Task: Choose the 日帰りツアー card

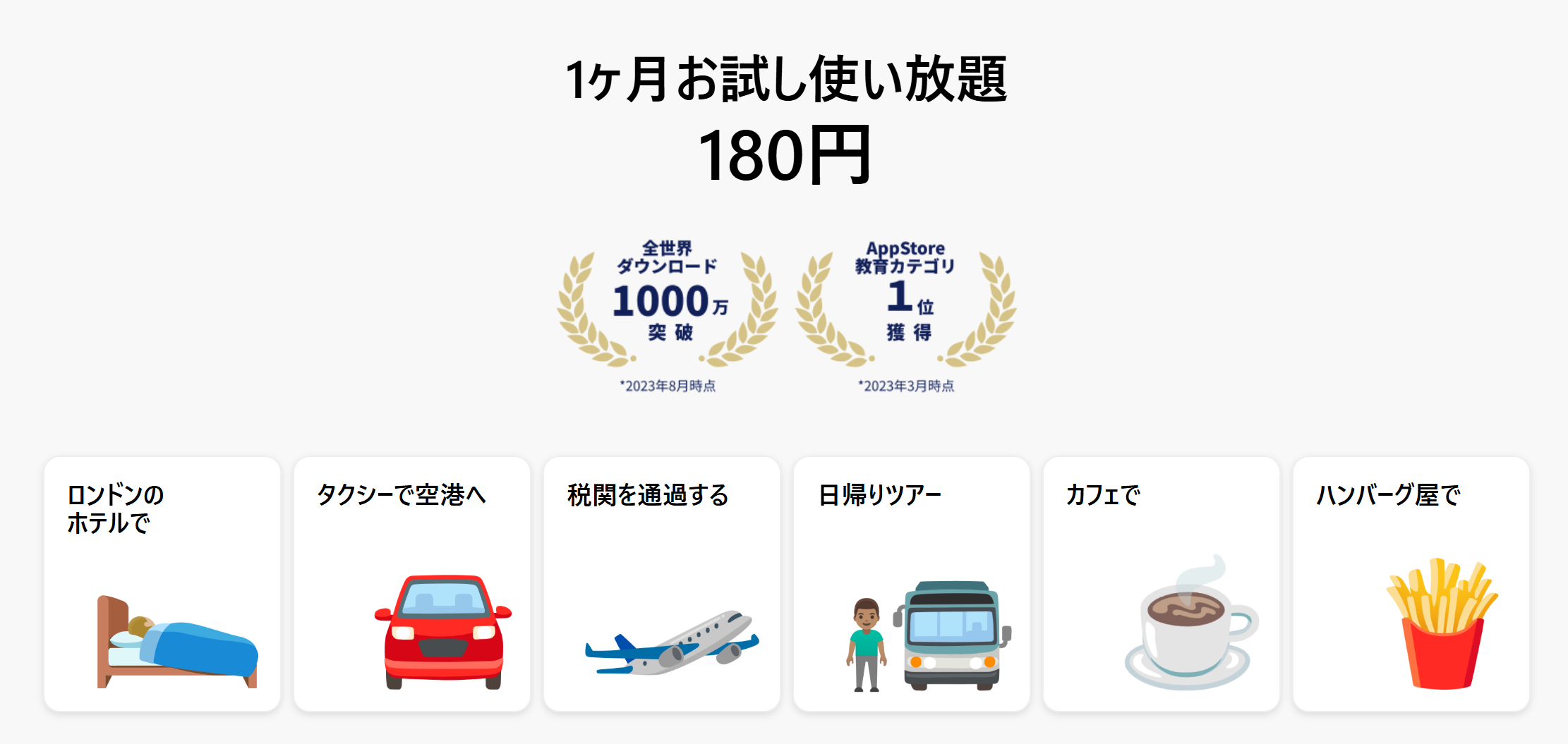Action: (x=912, y=584)
